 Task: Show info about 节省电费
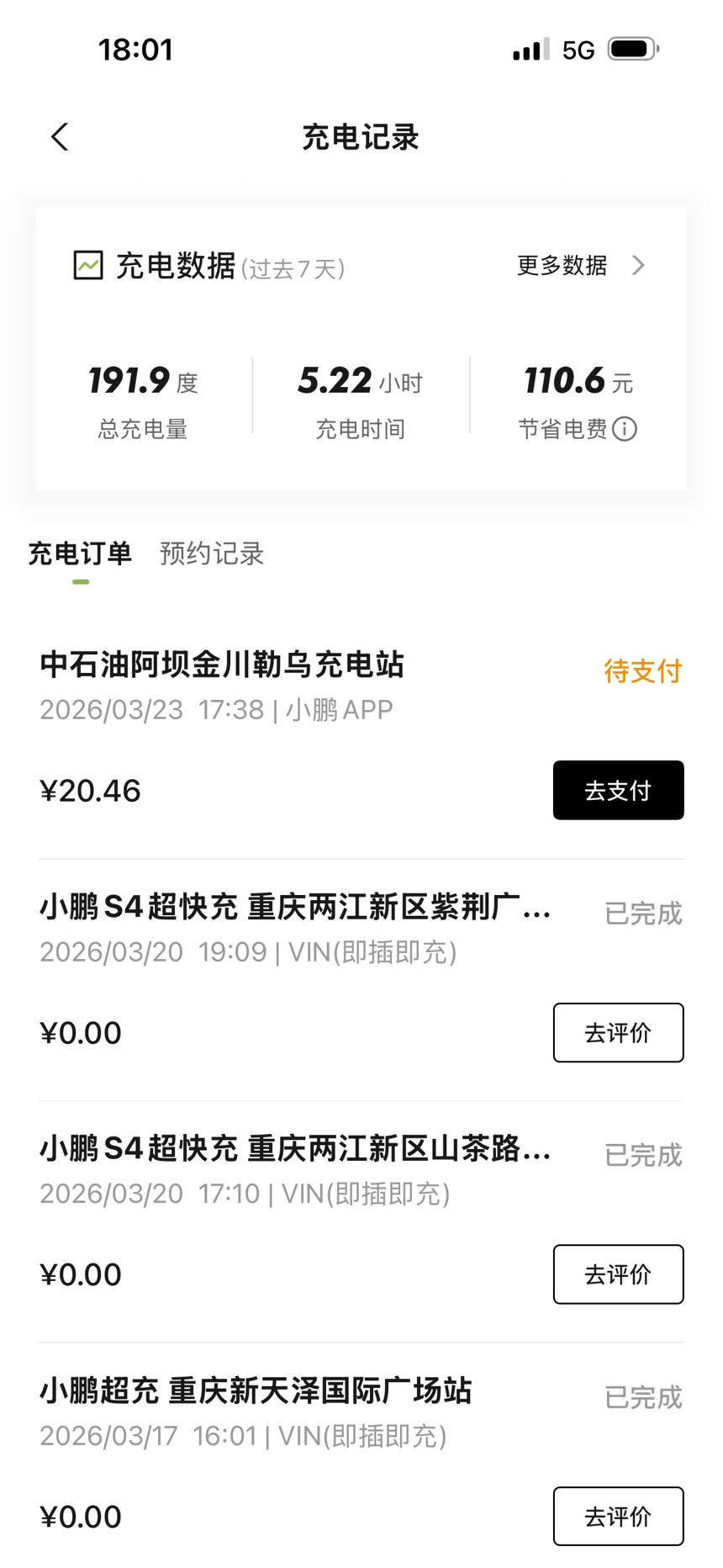(x=625, y=429)
